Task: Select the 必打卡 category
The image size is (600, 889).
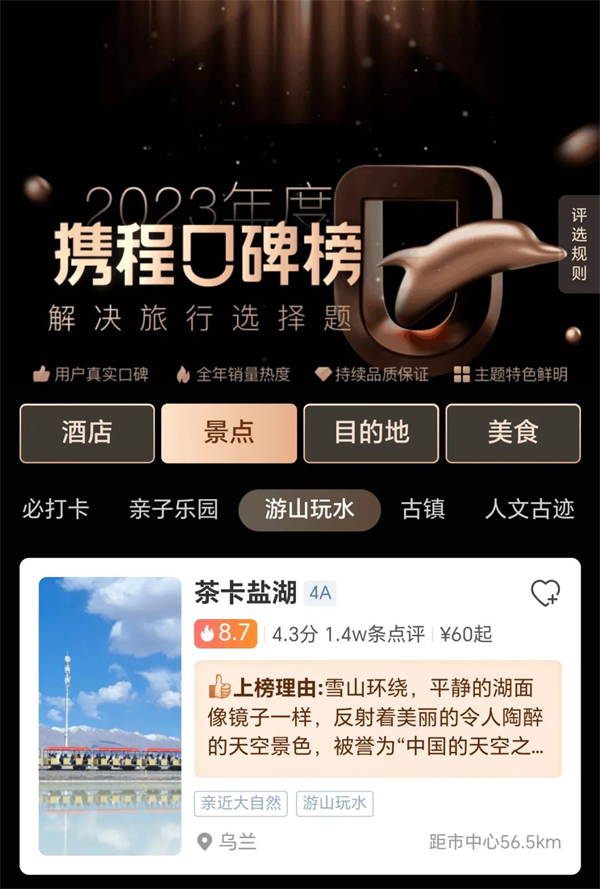Action: point(56,509)
